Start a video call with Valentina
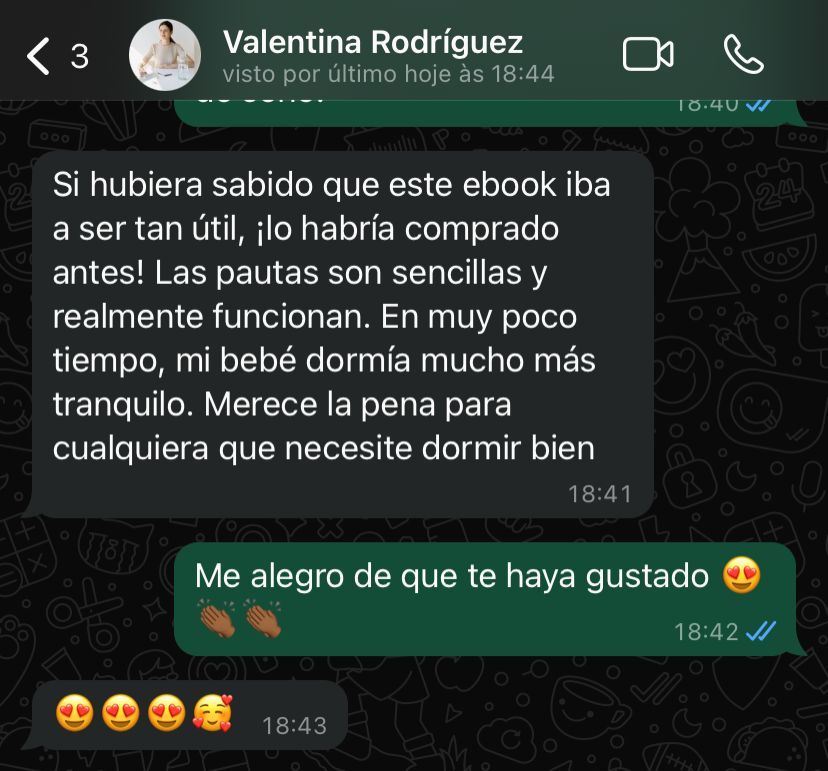The image size is (828, 771). pos(648,55)
